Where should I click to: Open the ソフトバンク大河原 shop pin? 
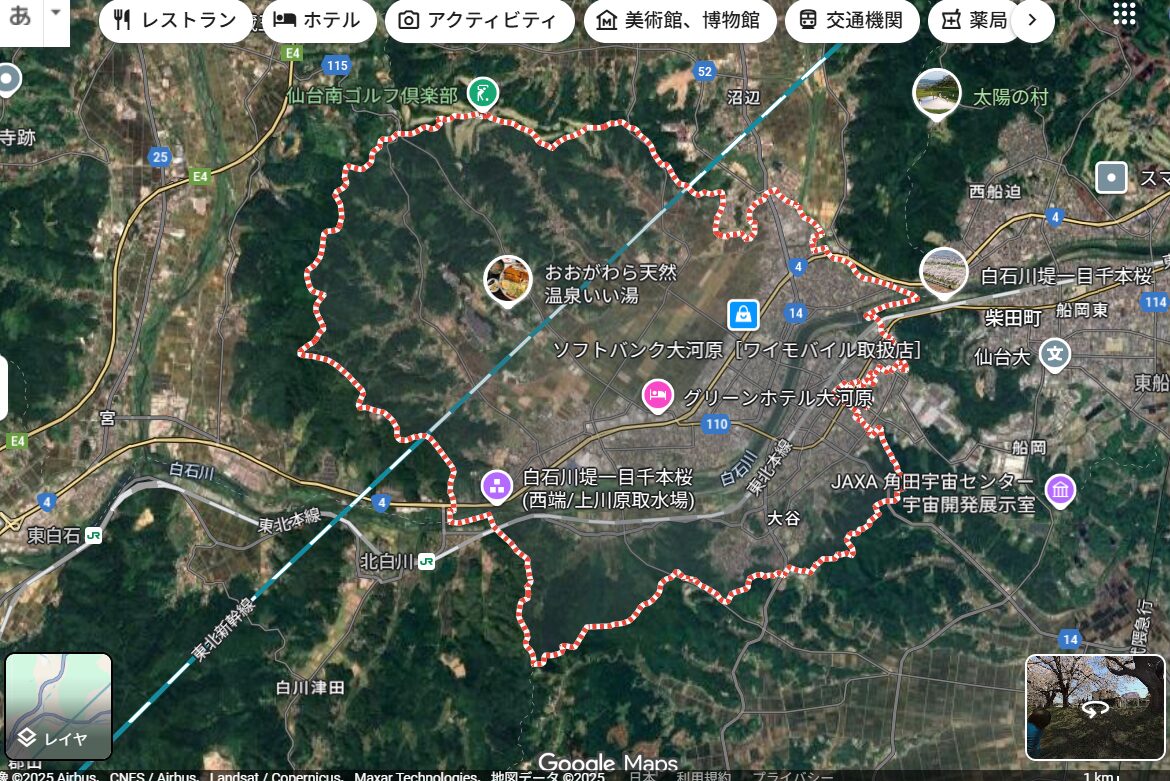click(743, 315)
